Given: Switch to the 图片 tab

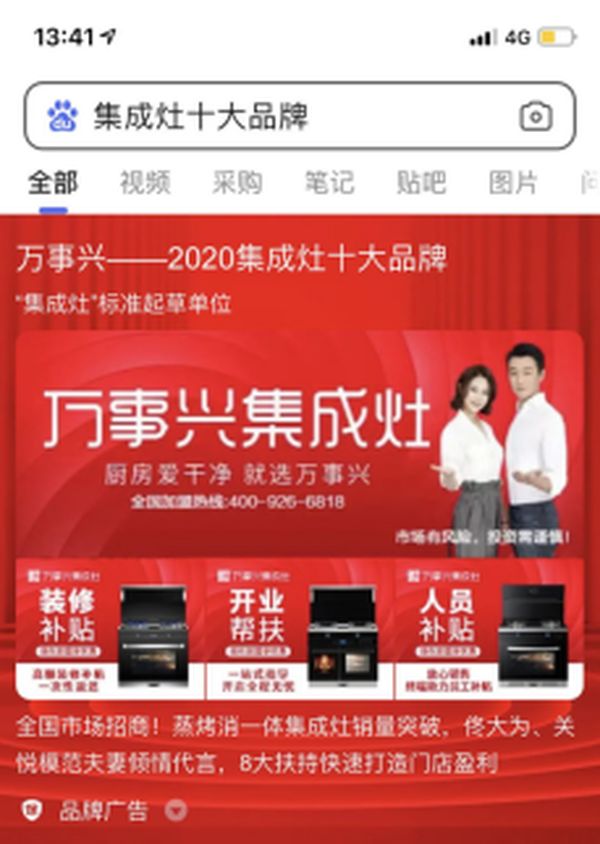Looking at the screenshot, I should click(x=513, y=182).
